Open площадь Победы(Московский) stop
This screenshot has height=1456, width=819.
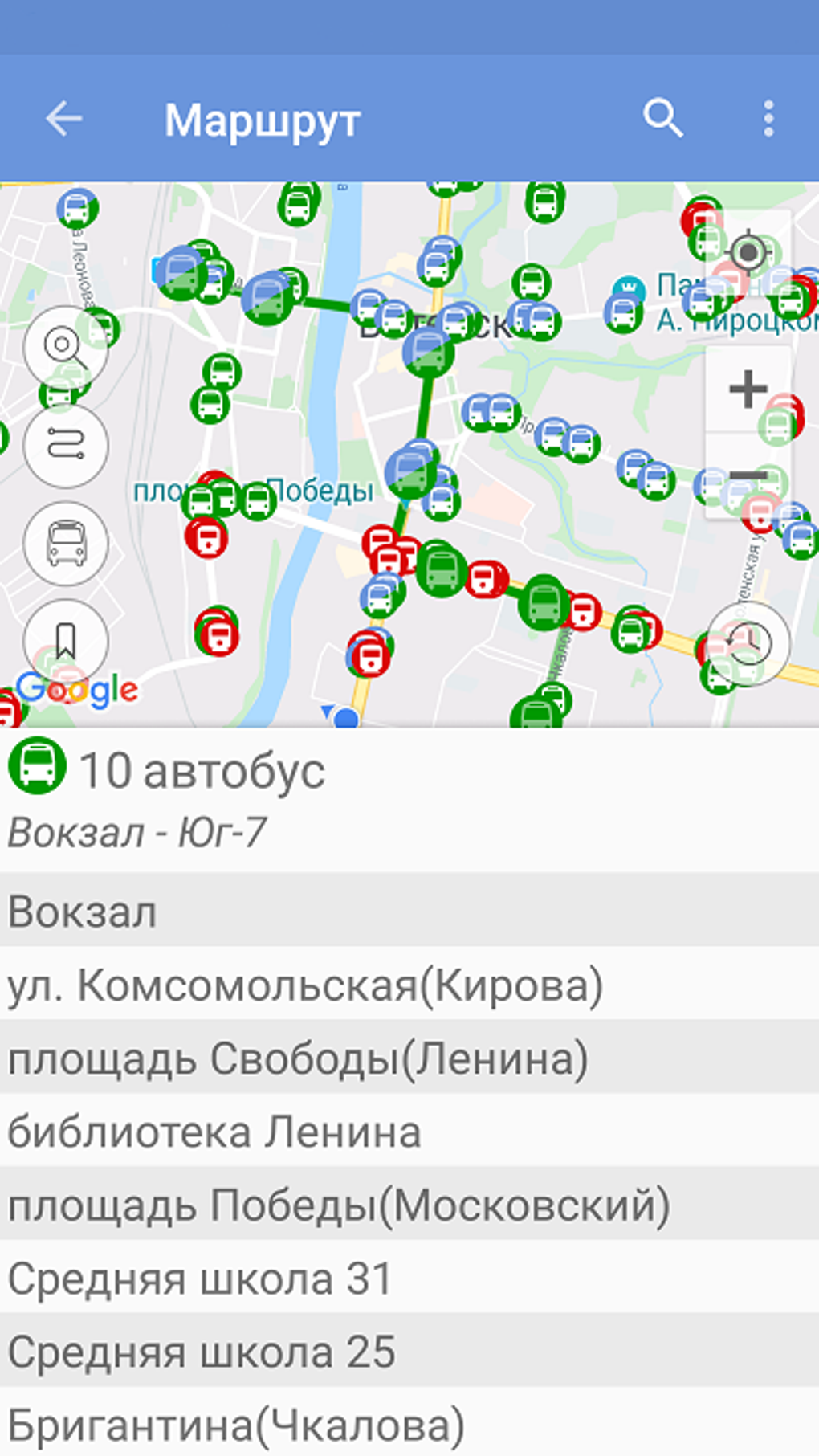point(409,1205)
